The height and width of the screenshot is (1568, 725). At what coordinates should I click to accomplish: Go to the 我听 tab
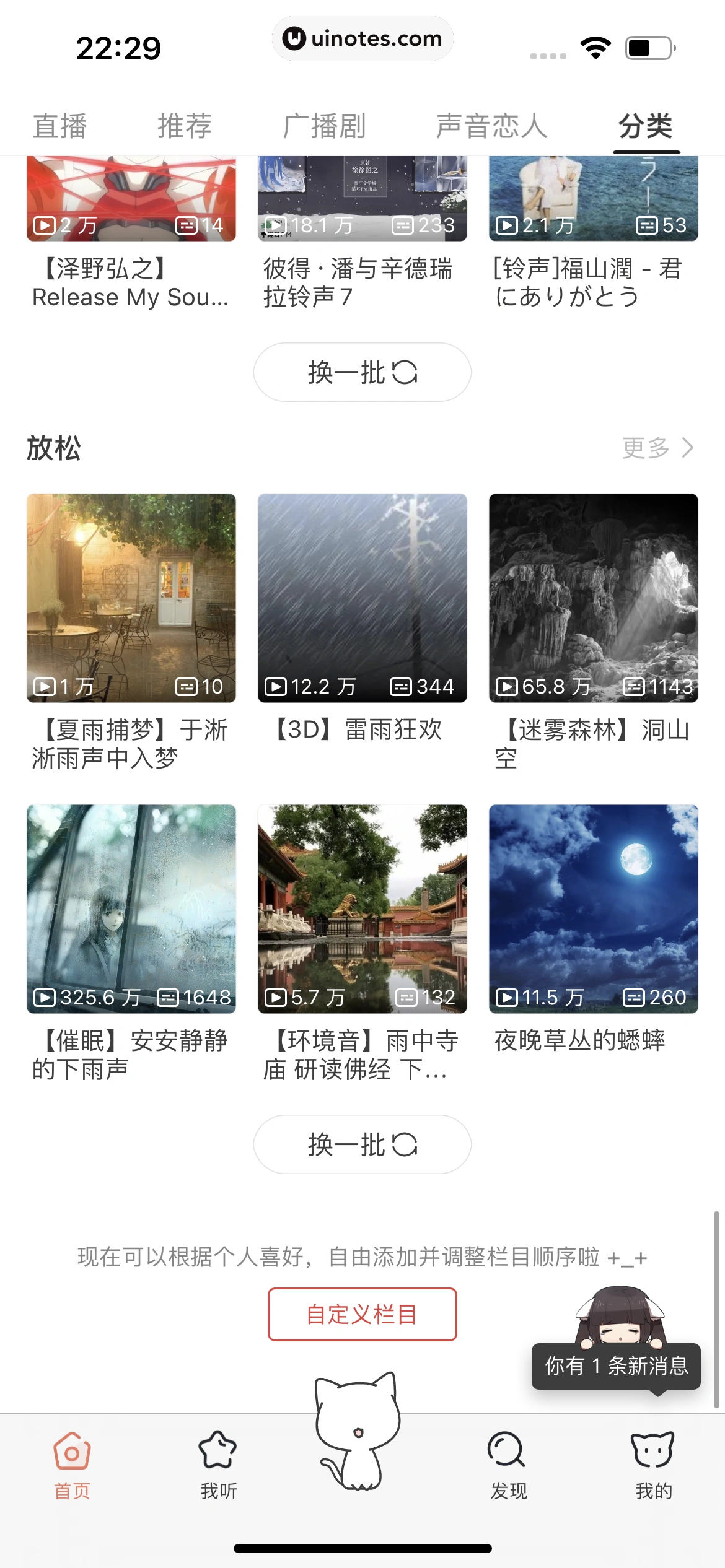pyautogui.click(x=218, y=1465)
